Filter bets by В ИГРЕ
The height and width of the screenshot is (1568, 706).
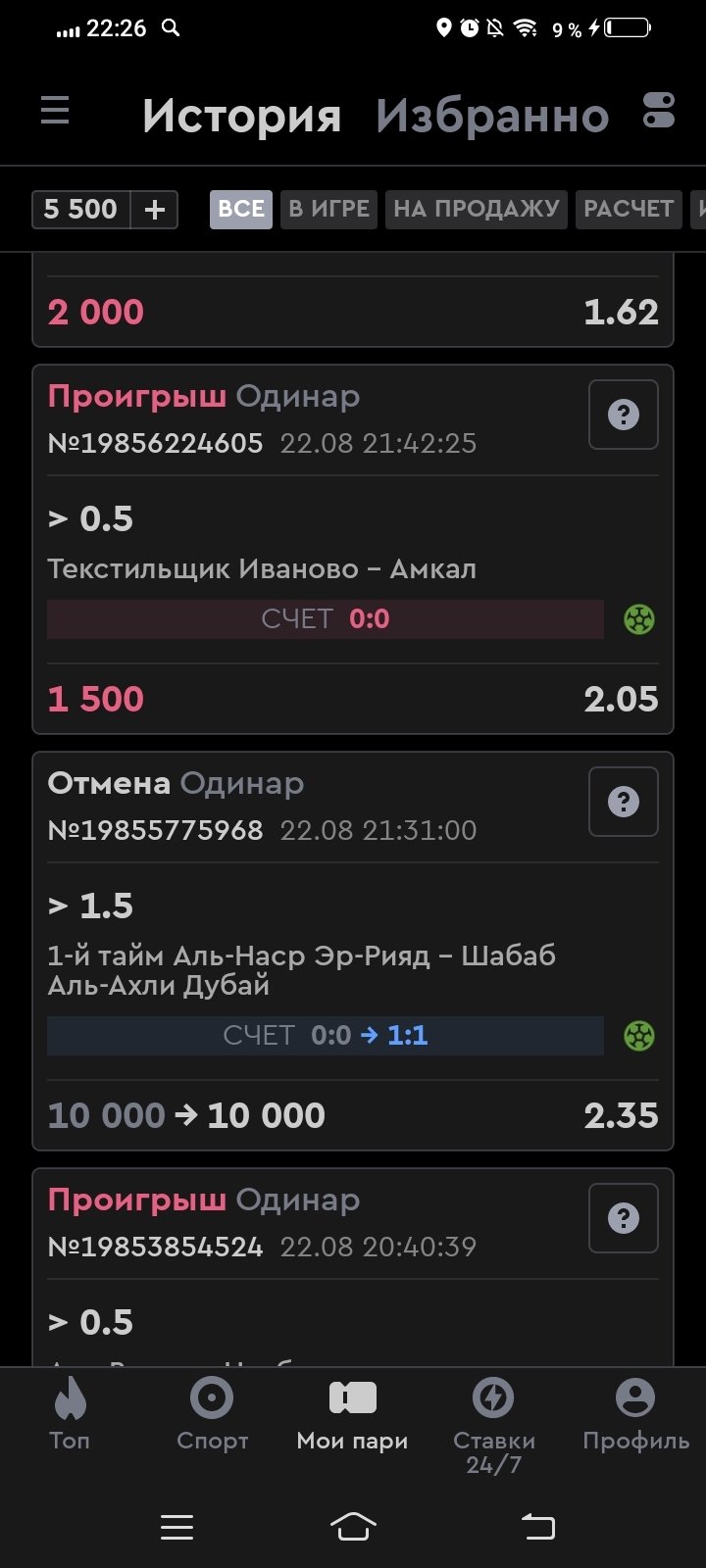click(x=329, y=209)
